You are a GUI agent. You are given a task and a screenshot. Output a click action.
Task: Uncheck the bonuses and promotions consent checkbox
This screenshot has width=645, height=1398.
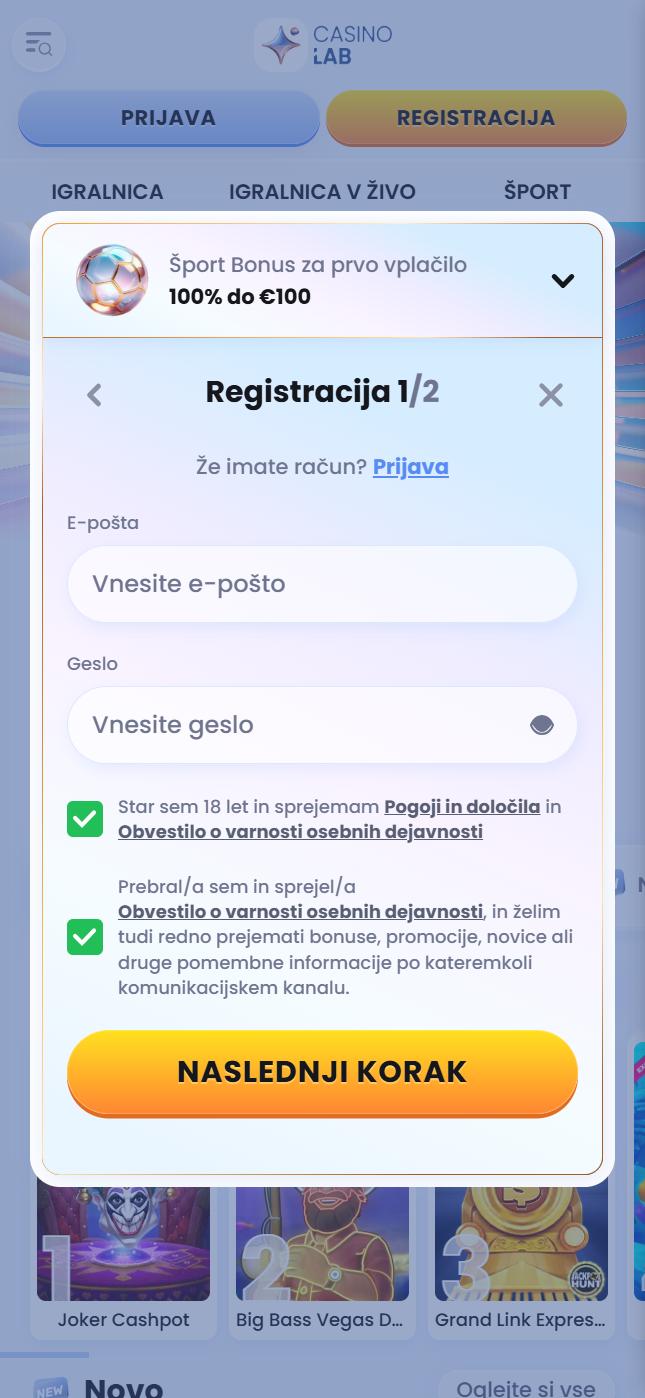pyautogui.click(x=85, y=937)
